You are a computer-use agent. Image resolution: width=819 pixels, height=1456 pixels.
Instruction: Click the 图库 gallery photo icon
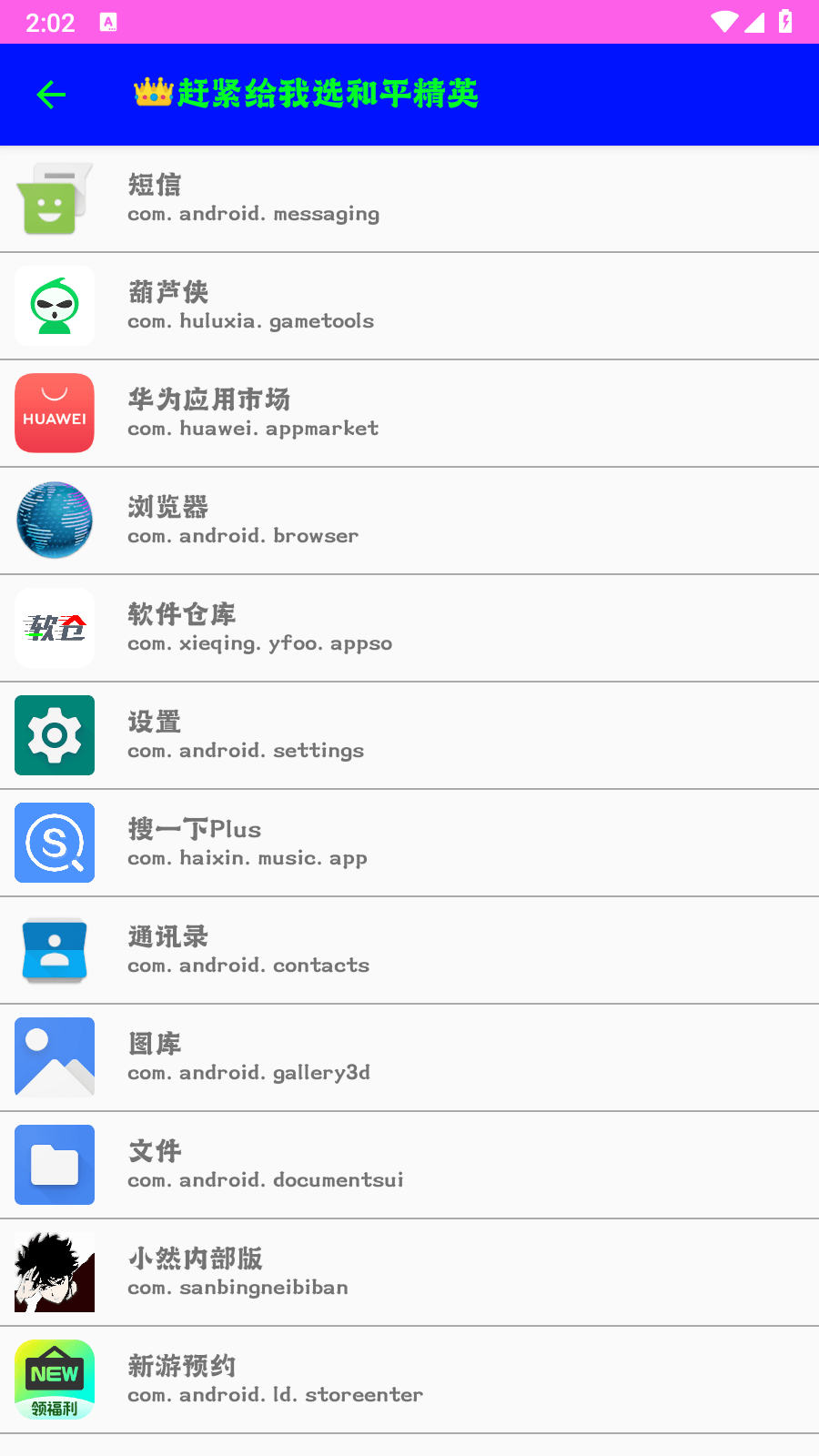(55, 1057)
